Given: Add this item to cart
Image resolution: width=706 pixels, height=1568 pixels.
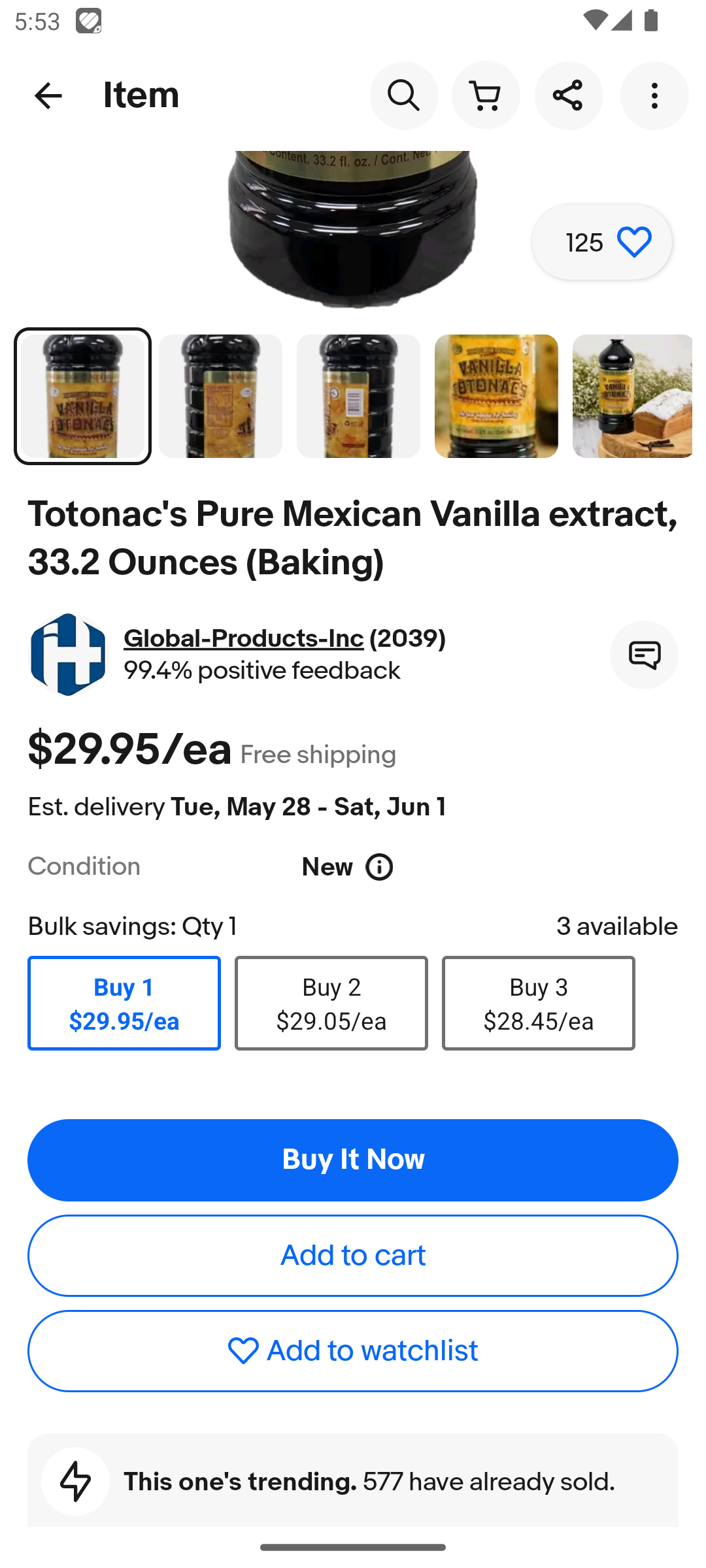Looking at the screenshot, I should 353,1255.
